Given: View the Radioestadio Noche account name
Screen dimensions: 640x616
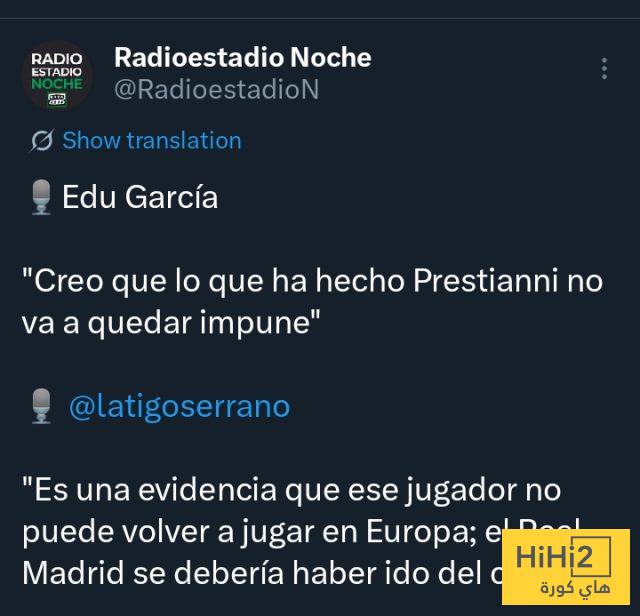Looking at the screenshot, I should pos(242,58).
